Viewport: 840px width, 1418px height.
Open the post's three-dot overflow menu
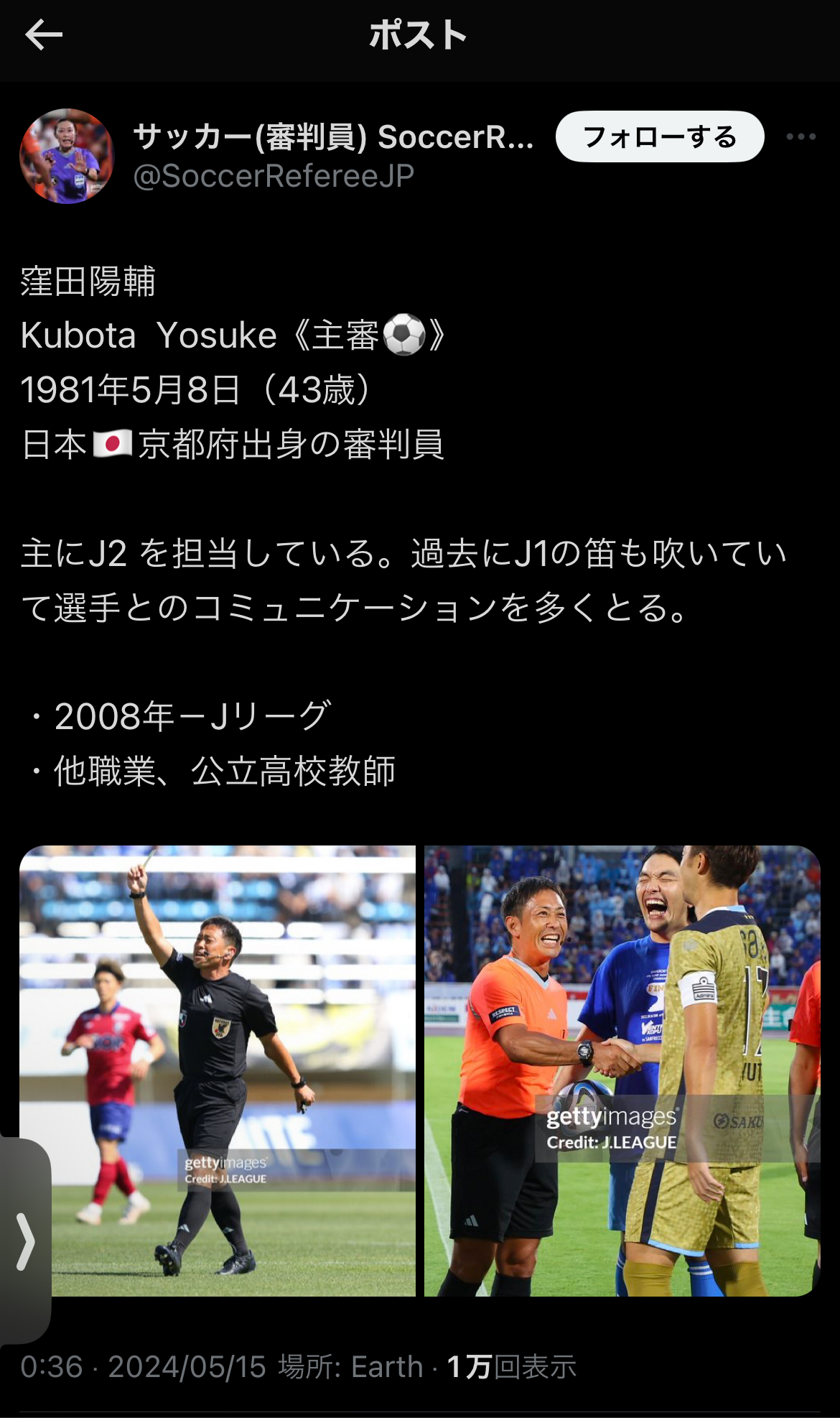pyautogui.click(x=801, y=136)
